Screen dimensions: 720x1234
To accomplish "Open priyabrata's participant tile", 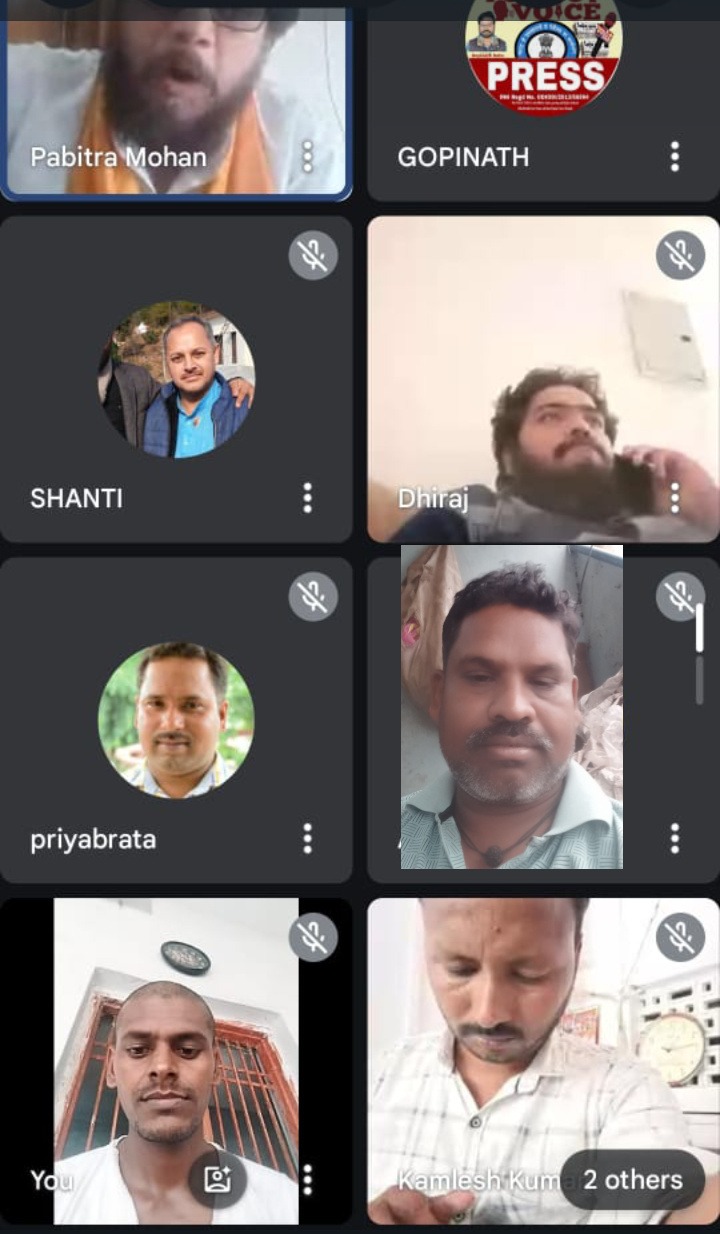I will pyautogui.click(x=176, y=720).
